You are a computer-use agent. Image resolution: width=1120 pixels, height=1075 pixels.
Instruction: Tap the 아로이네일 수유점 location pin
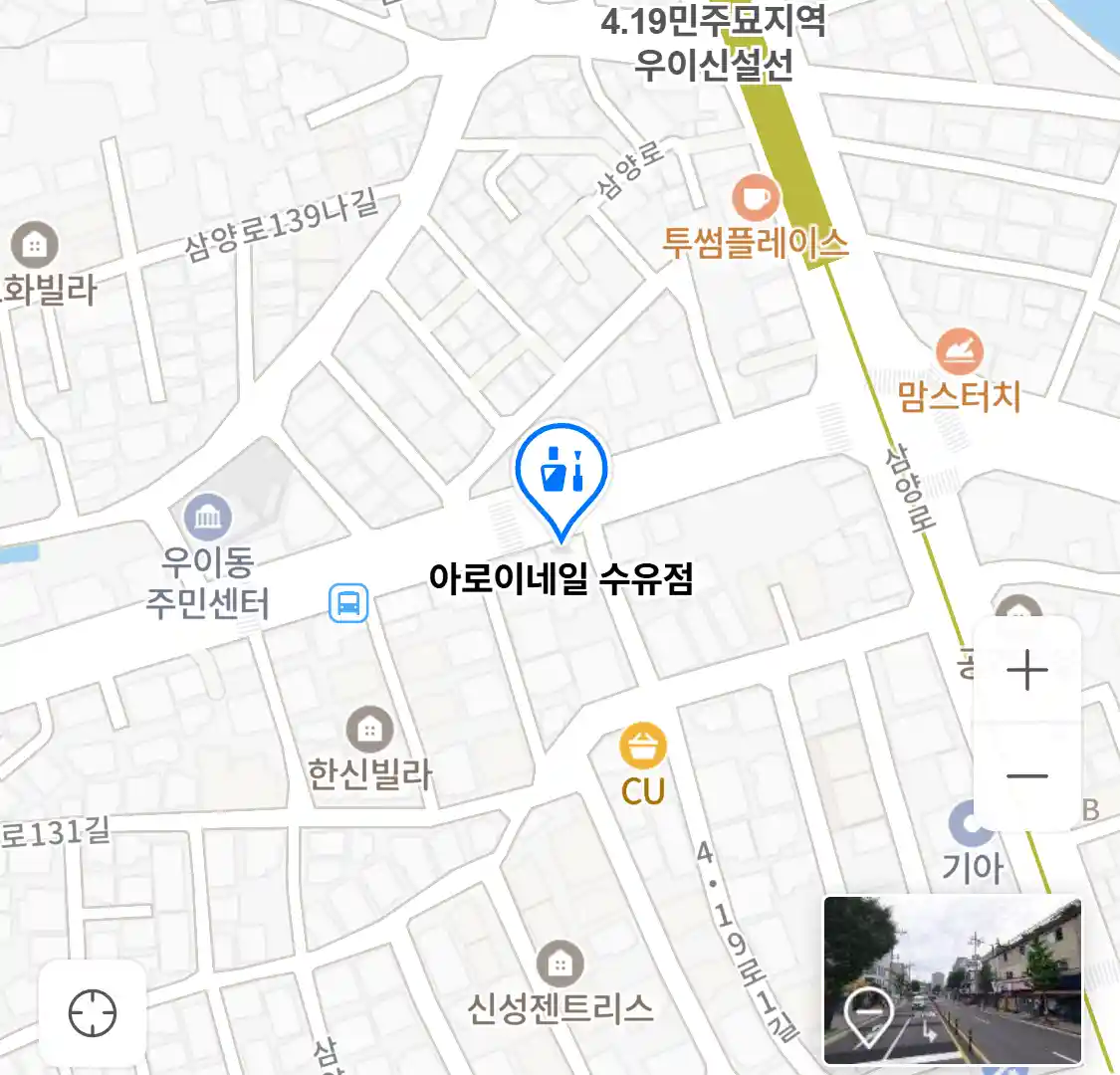561,475
